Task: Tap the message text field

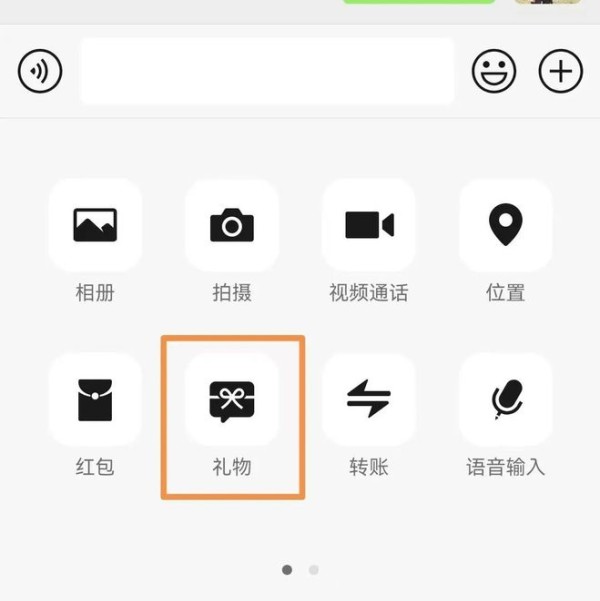Action: coord(266,72)
